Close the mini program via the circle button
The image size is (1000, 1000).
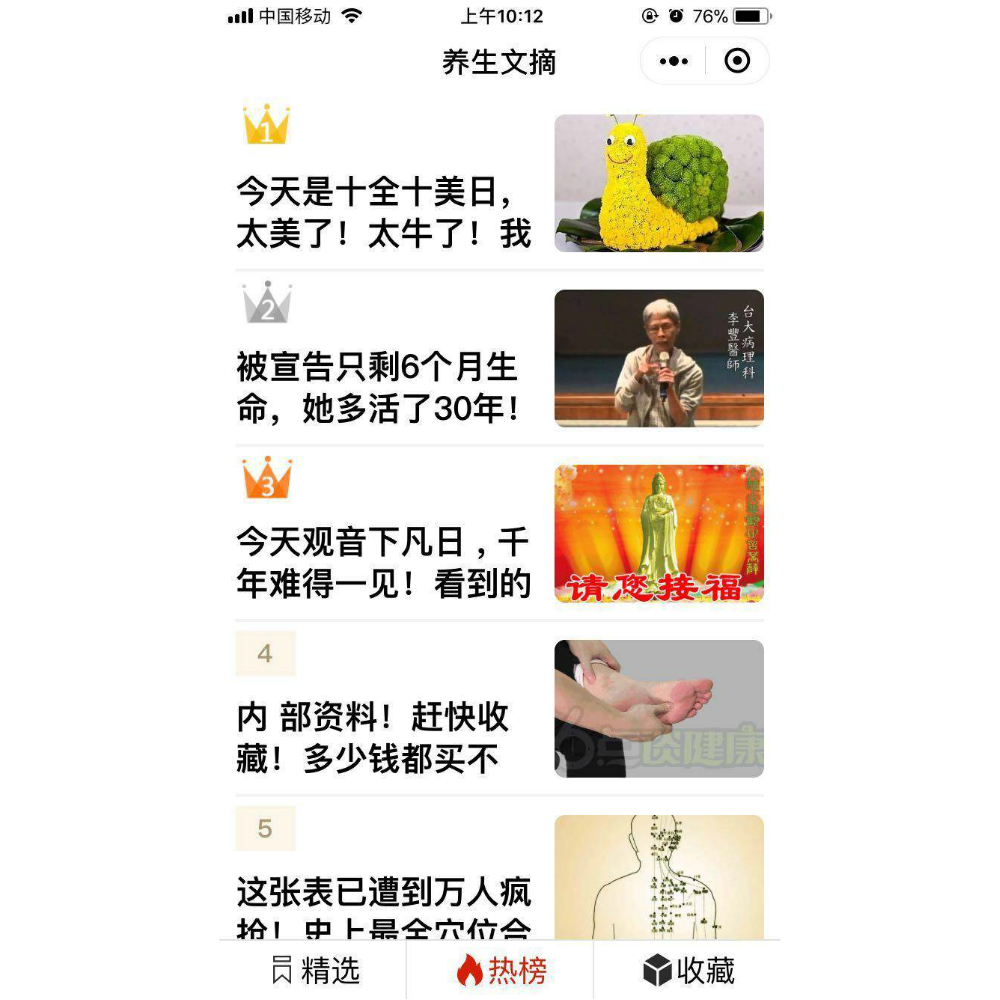(x=737, y=62)
